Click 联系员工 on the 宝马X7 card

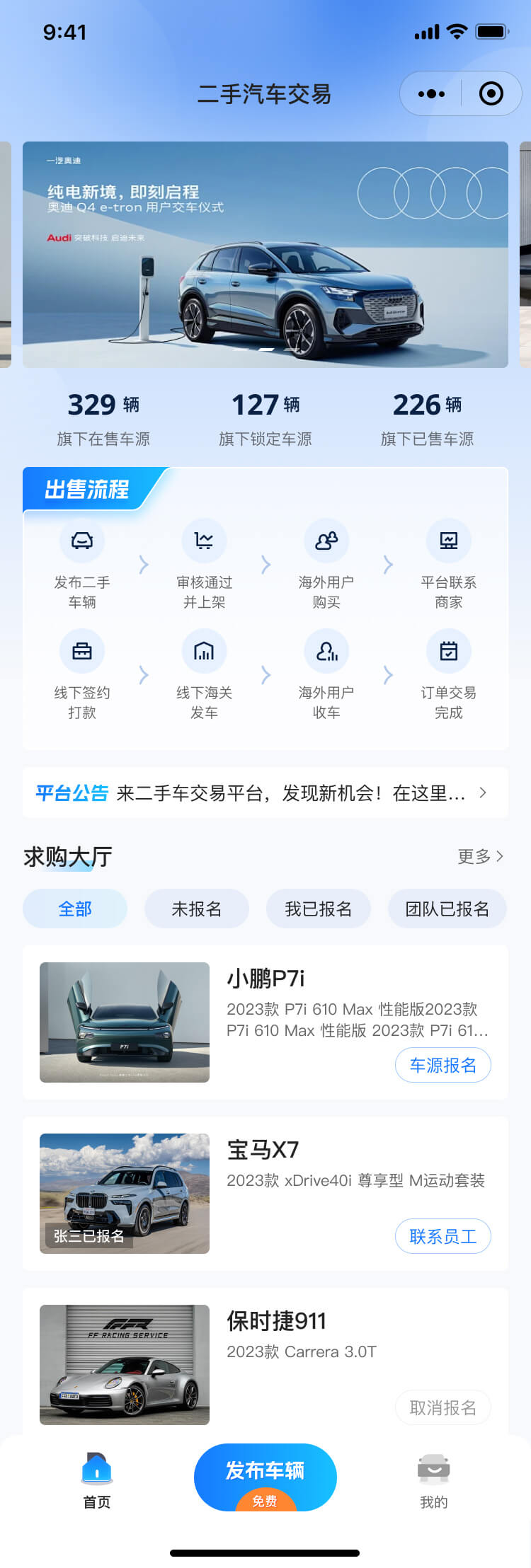pyautogui.click(x=442, y=1236)
